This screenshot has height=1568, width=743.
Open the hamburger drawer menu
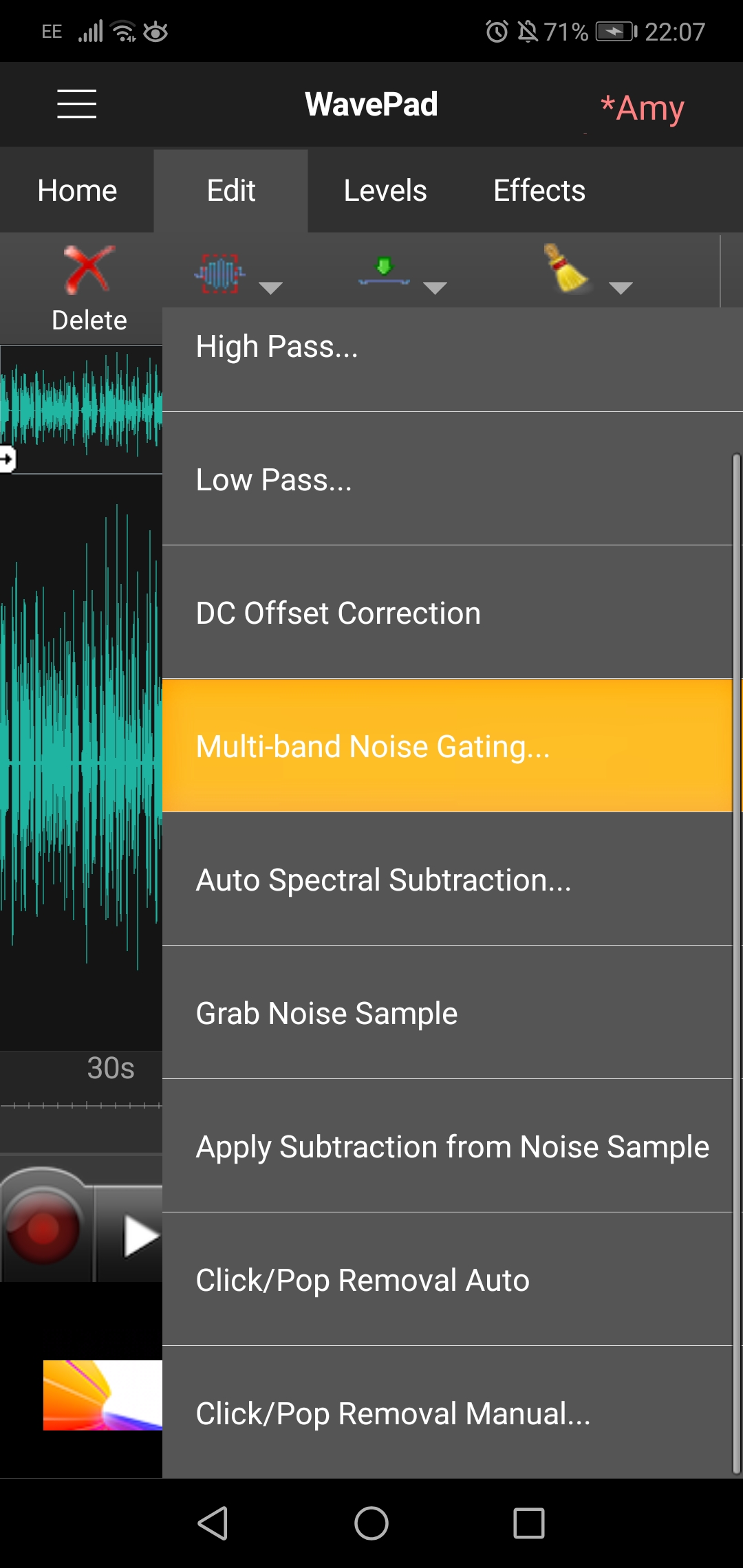point(76,104)
